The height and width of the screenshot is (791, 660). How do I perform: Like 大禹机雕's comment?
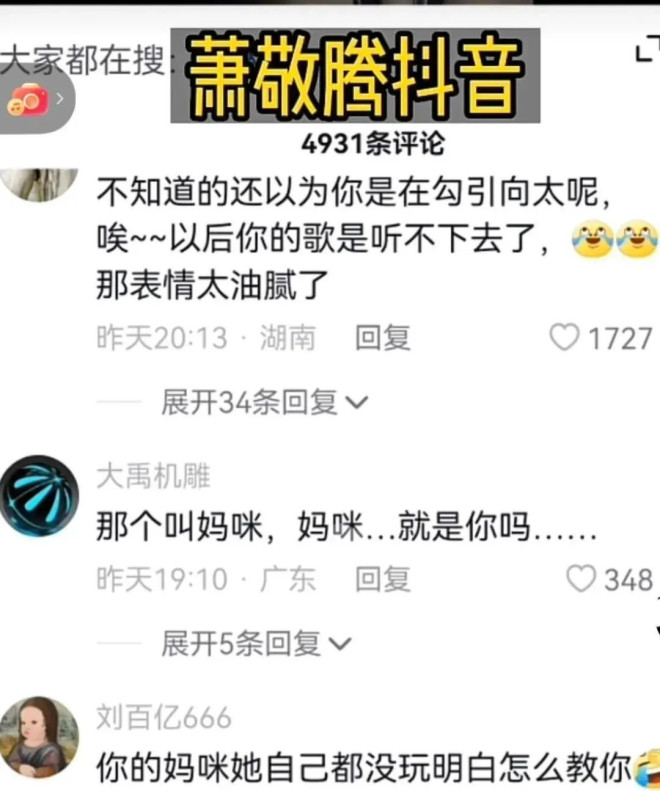[581, 578]
